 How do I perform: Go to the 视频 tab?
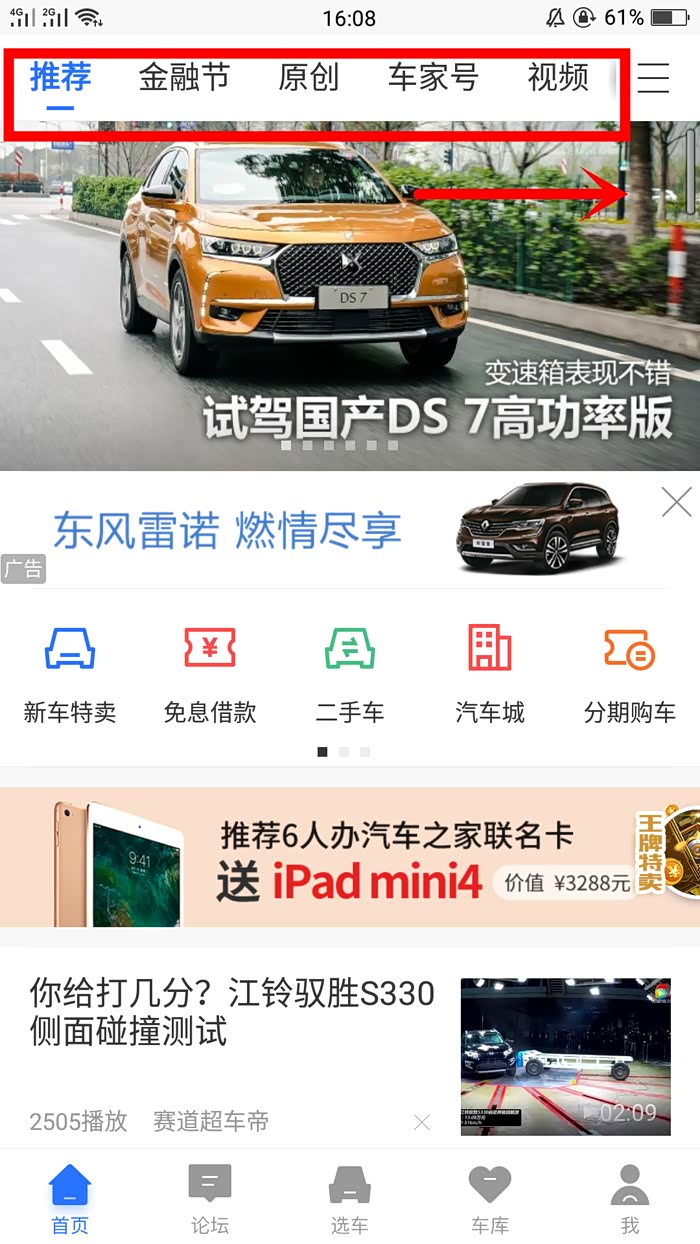click(558, 77)
